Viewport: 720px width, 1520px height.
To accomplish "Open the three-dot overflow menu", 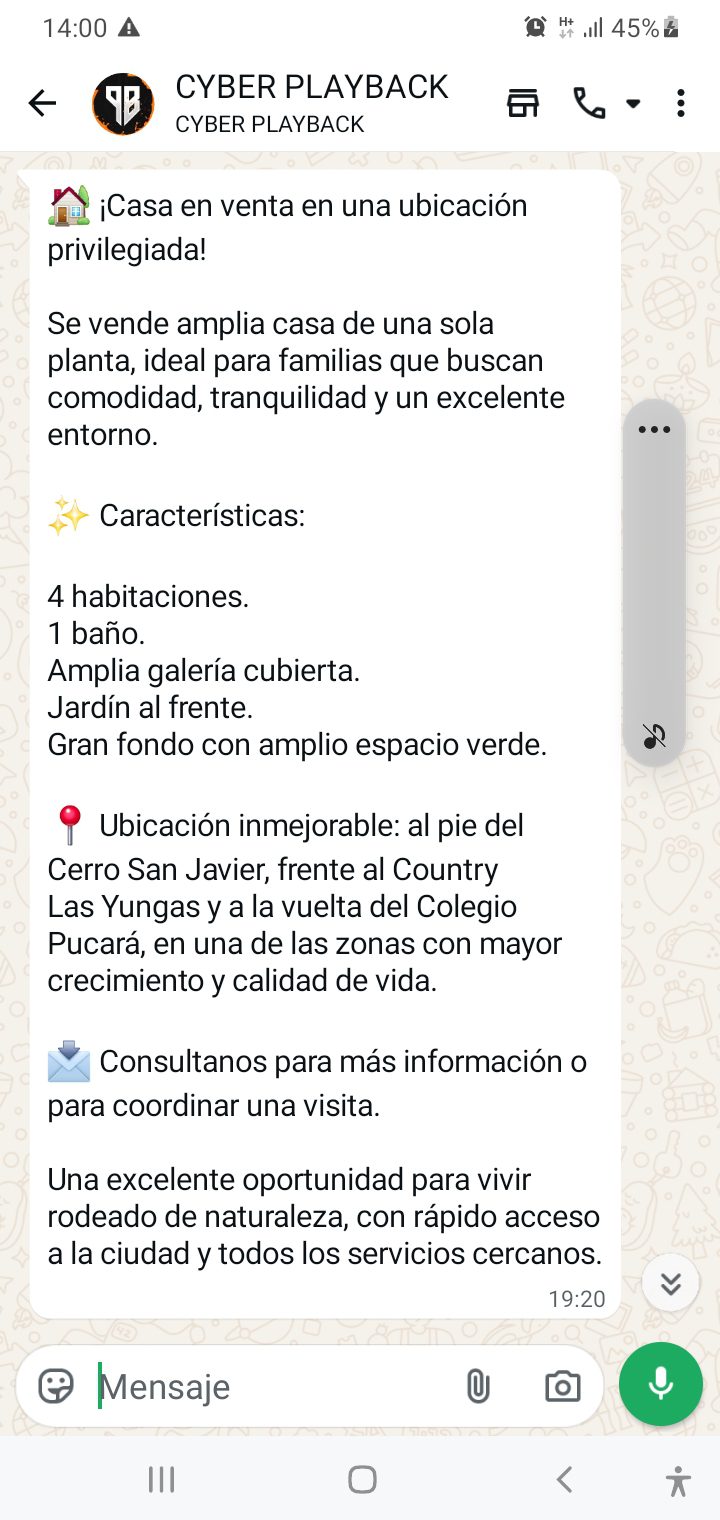I will (x=681, y=103).
